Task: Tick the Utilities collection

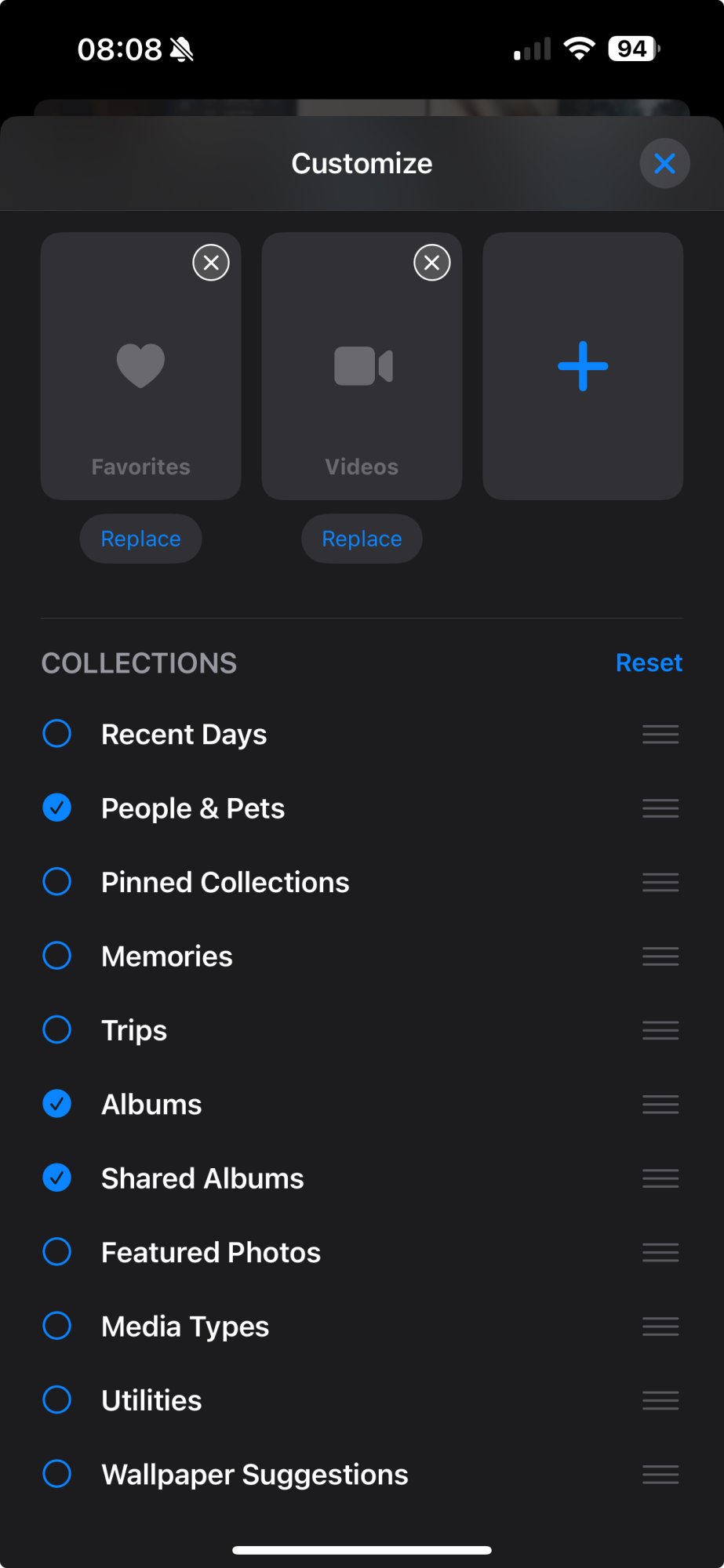Action: coord(57,1400)
